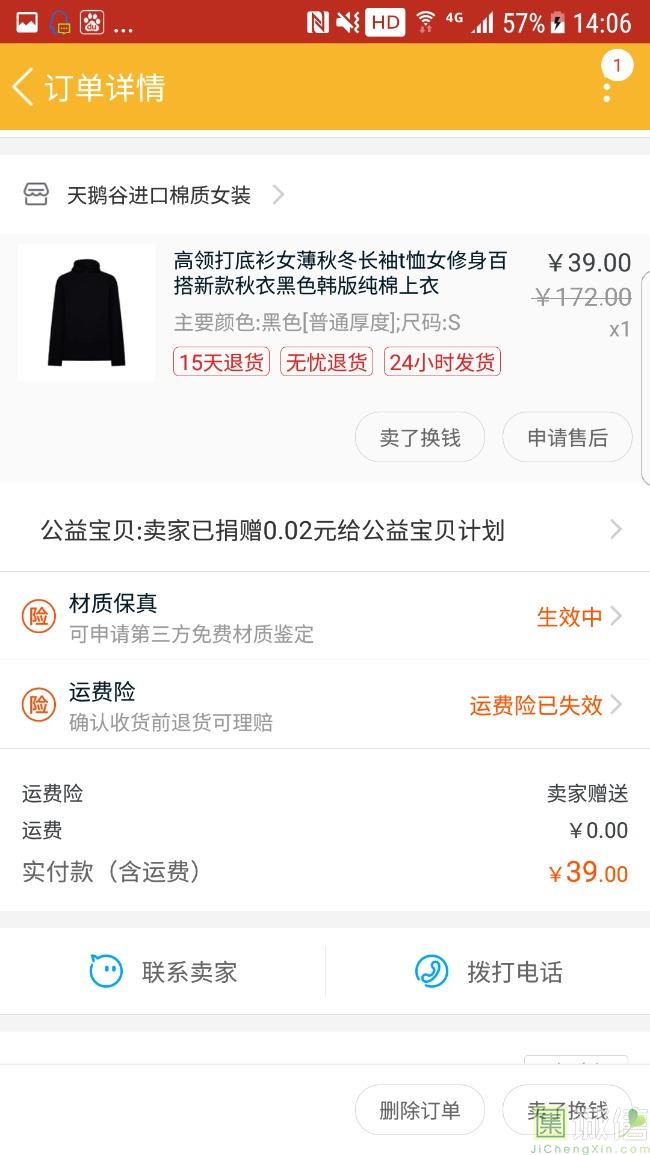Open the 公益宝贝 donation details row

point(325,530)
